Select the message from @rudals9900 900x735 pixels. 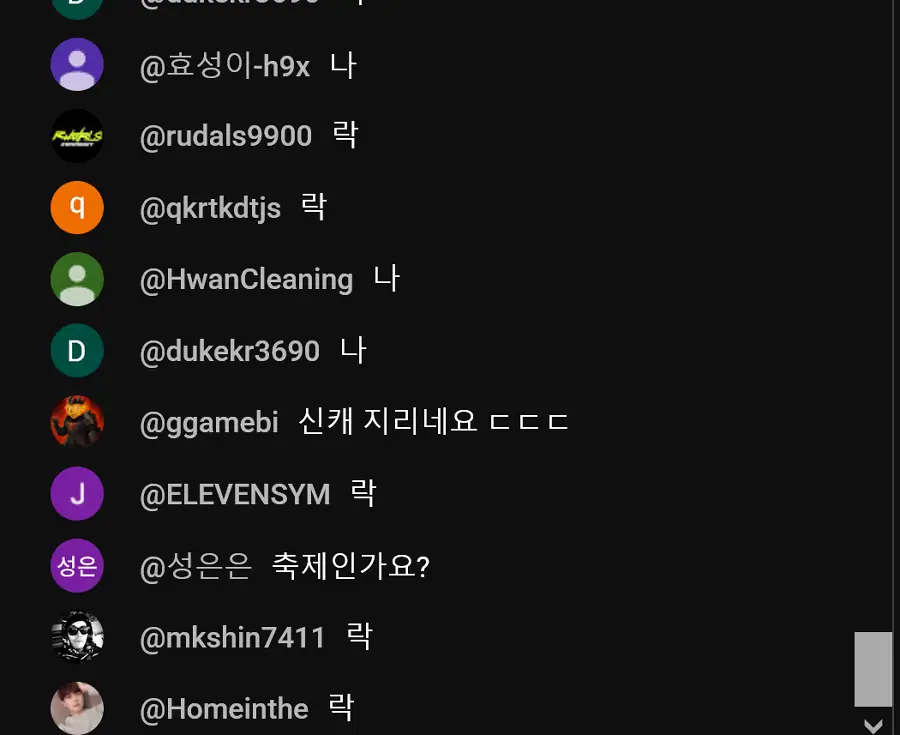click(x=345, y=135)
